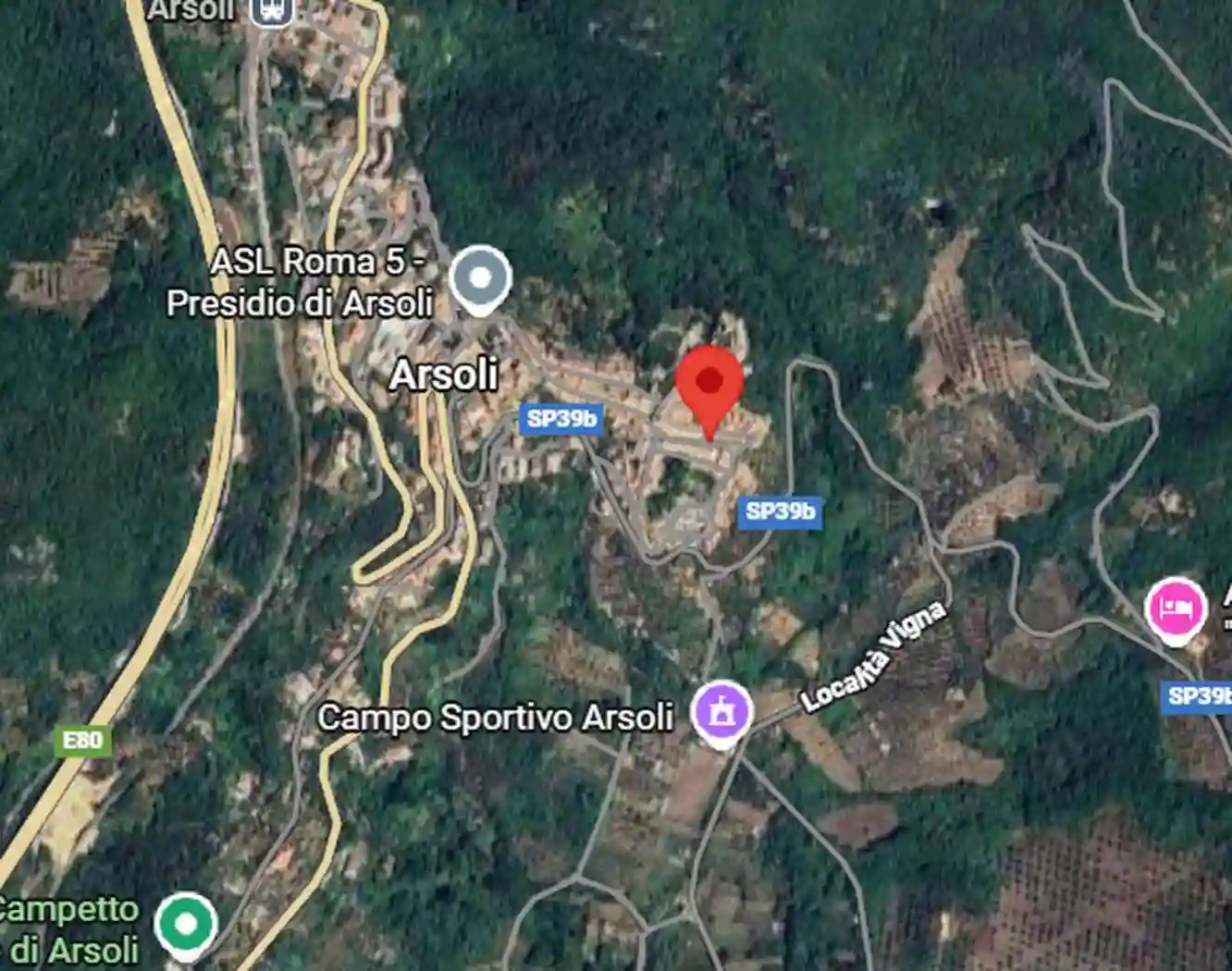1232x971 pixels.
Task: Select the red dropped pin
Action: [x=709, y=383]
